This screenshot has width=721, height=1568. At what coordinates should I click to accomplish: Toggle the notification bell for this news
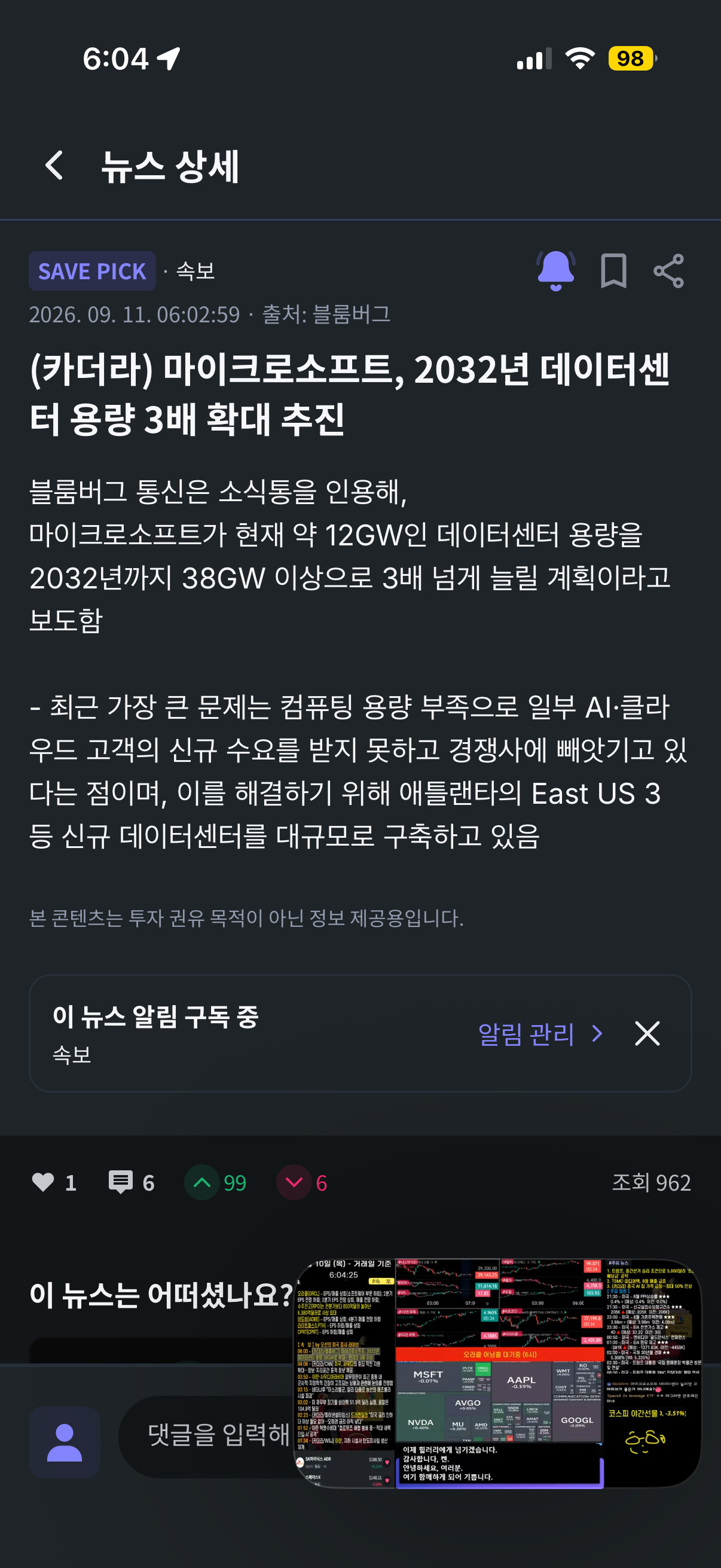tap(555, 270)
